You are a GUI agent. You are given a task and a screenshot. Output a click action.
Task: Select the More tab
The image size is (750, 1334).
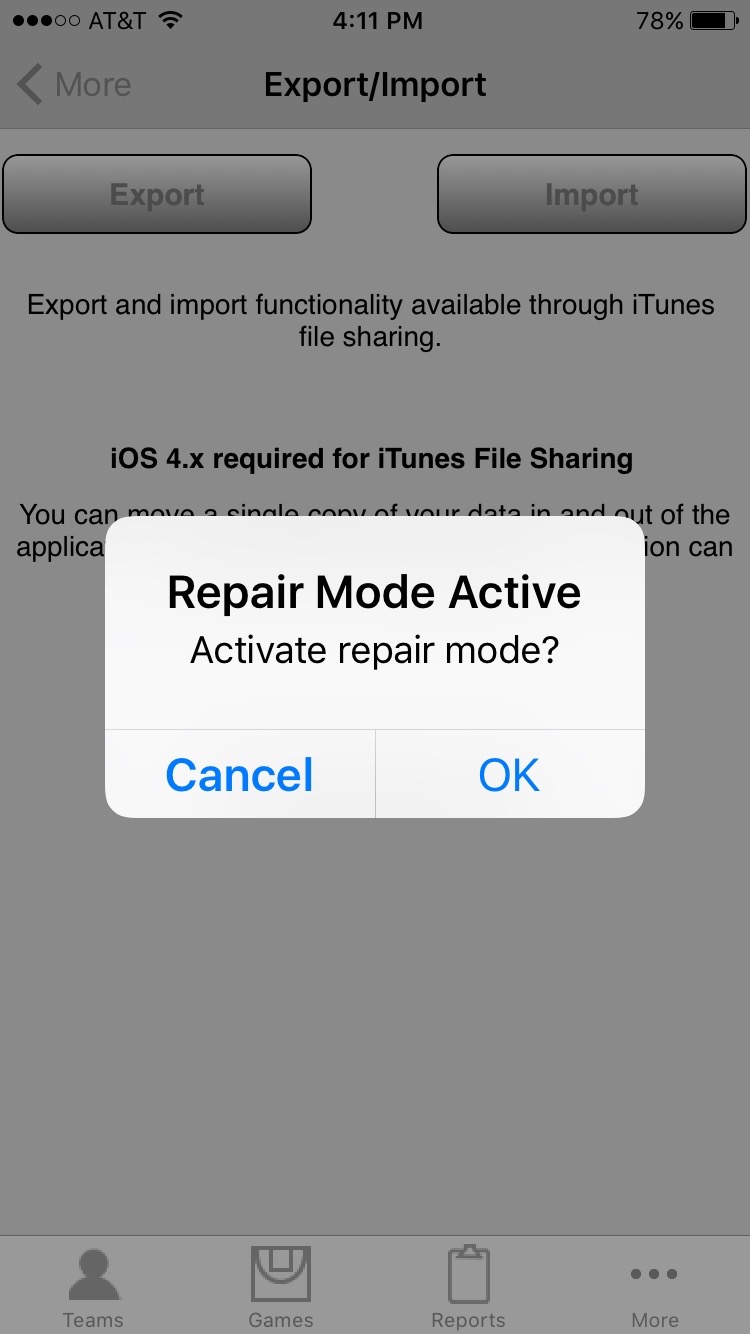(655, 1288)
